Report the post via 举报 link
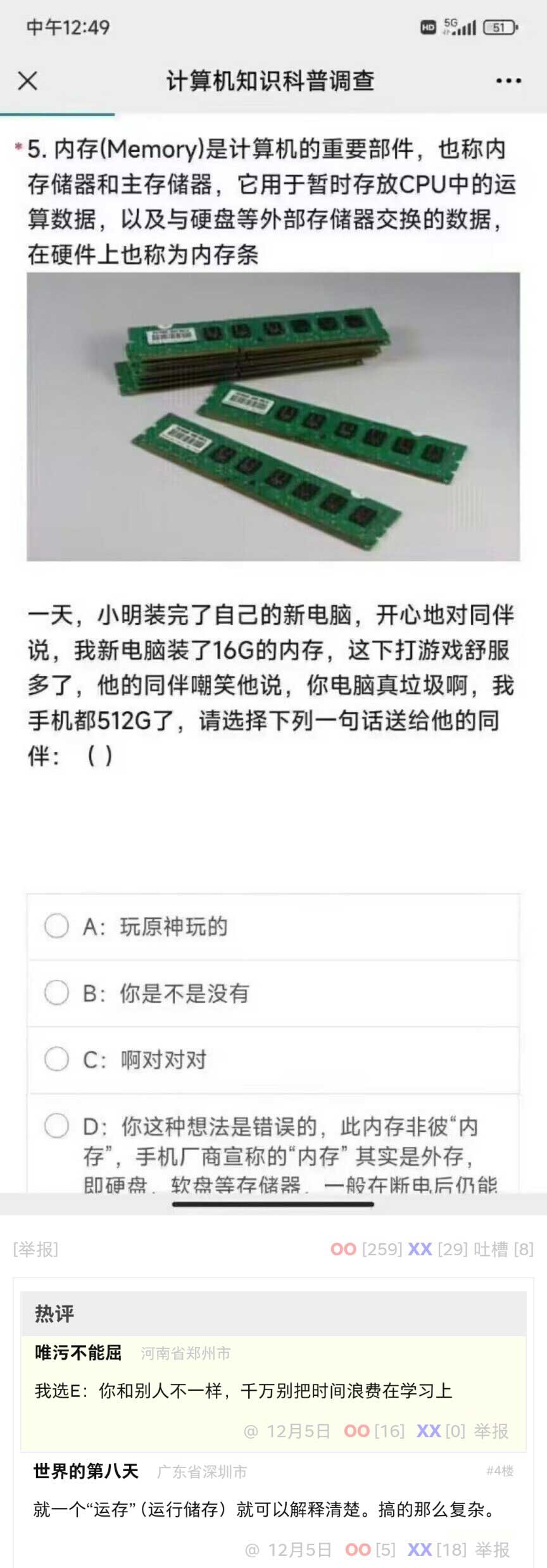Viewport: 547px width, 1568px height. (35, 1248)
